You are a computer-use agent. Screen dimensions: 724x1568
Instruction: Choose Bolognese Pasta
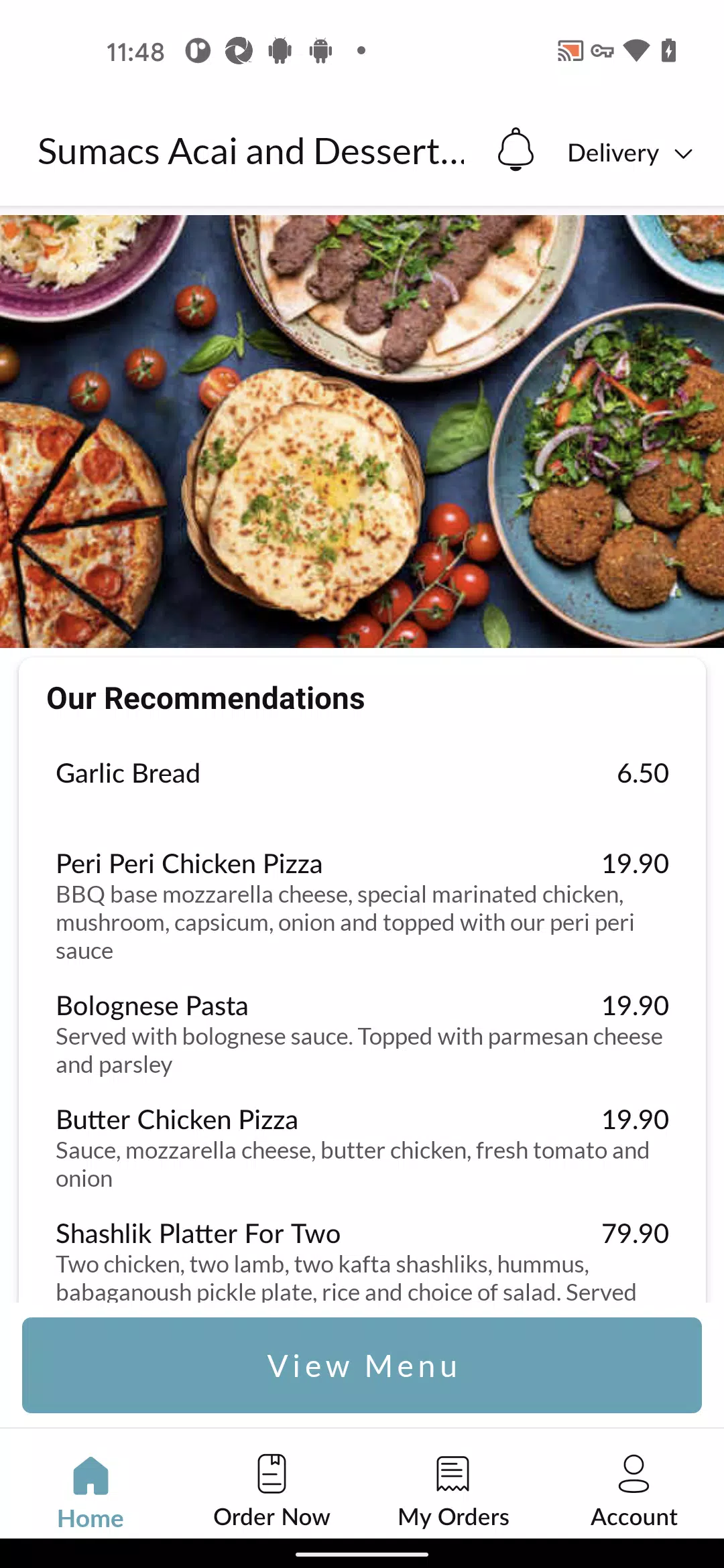(362, 1034)
